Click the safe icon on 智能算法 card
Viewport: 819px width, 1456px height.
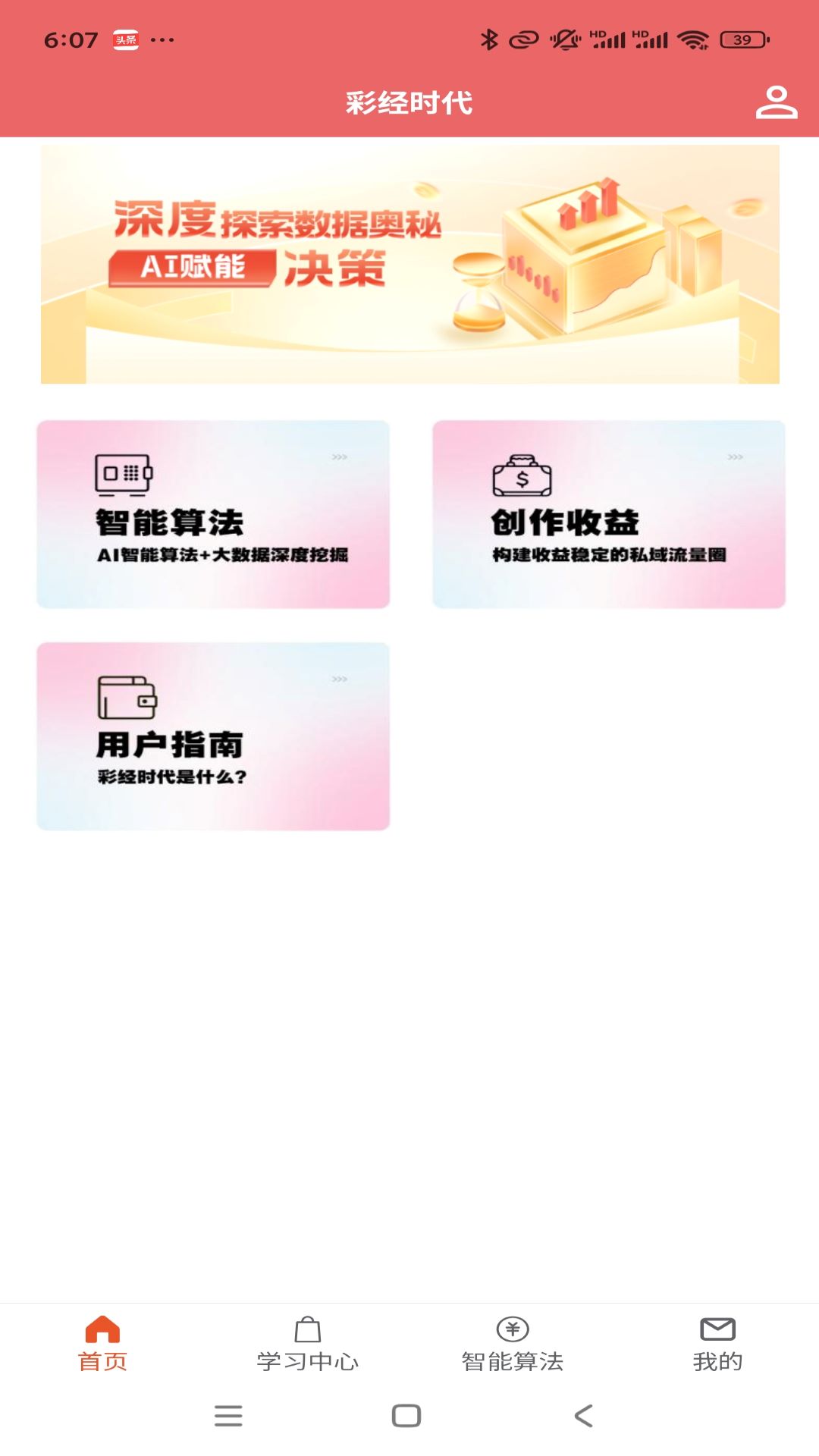(x=125, y=473)
